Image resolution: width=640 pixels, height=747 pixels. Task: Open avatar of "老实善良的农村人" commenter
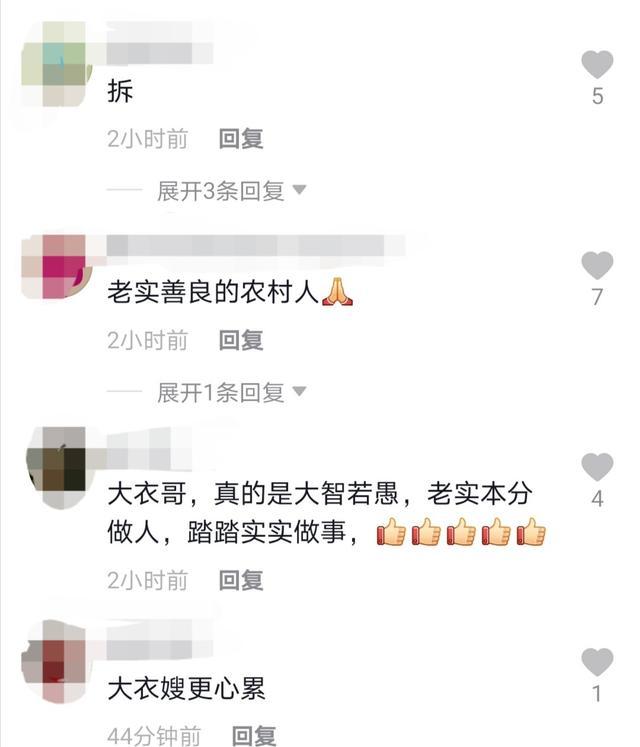[x=56, y=267]
